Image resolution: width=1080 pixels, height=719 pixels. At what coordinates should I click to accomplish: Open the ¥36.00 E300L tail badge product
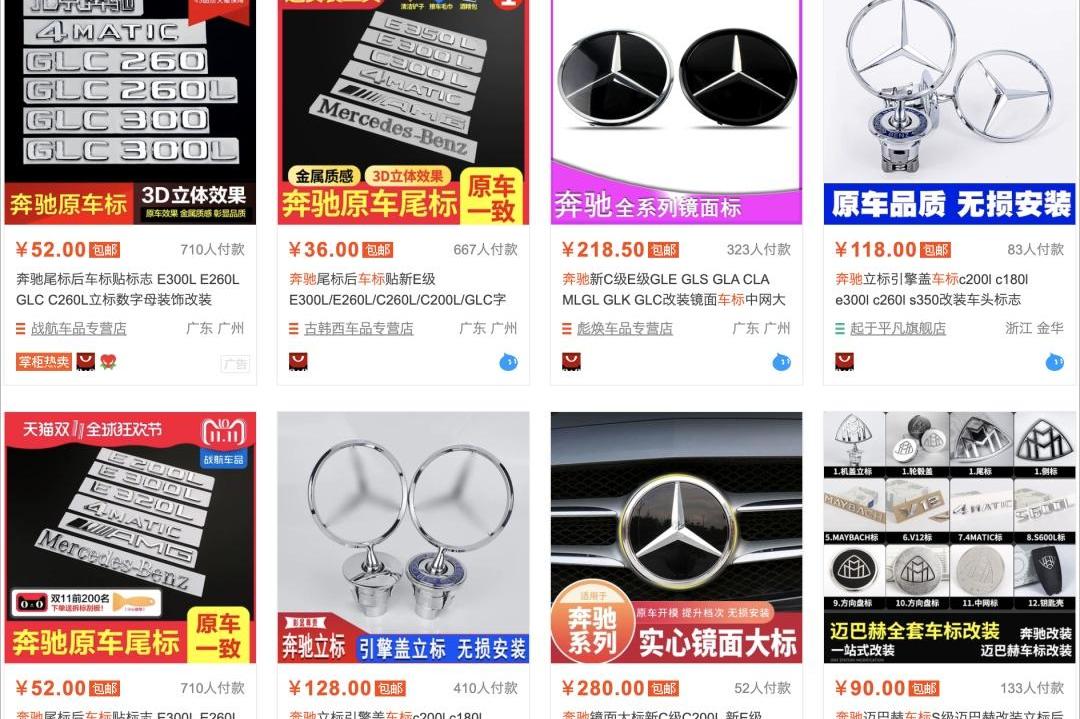[x=403, y=110]
